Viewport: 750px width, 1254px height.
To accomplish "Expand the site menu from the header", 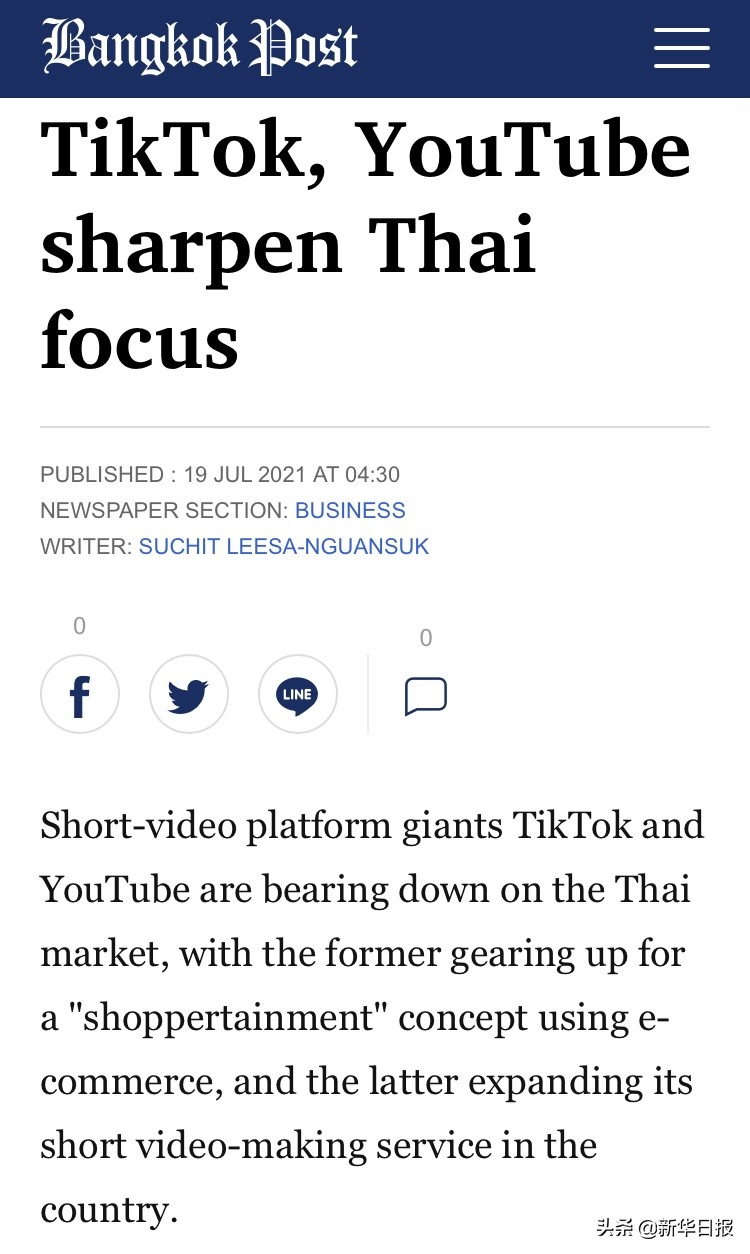I will coord(682,48).
